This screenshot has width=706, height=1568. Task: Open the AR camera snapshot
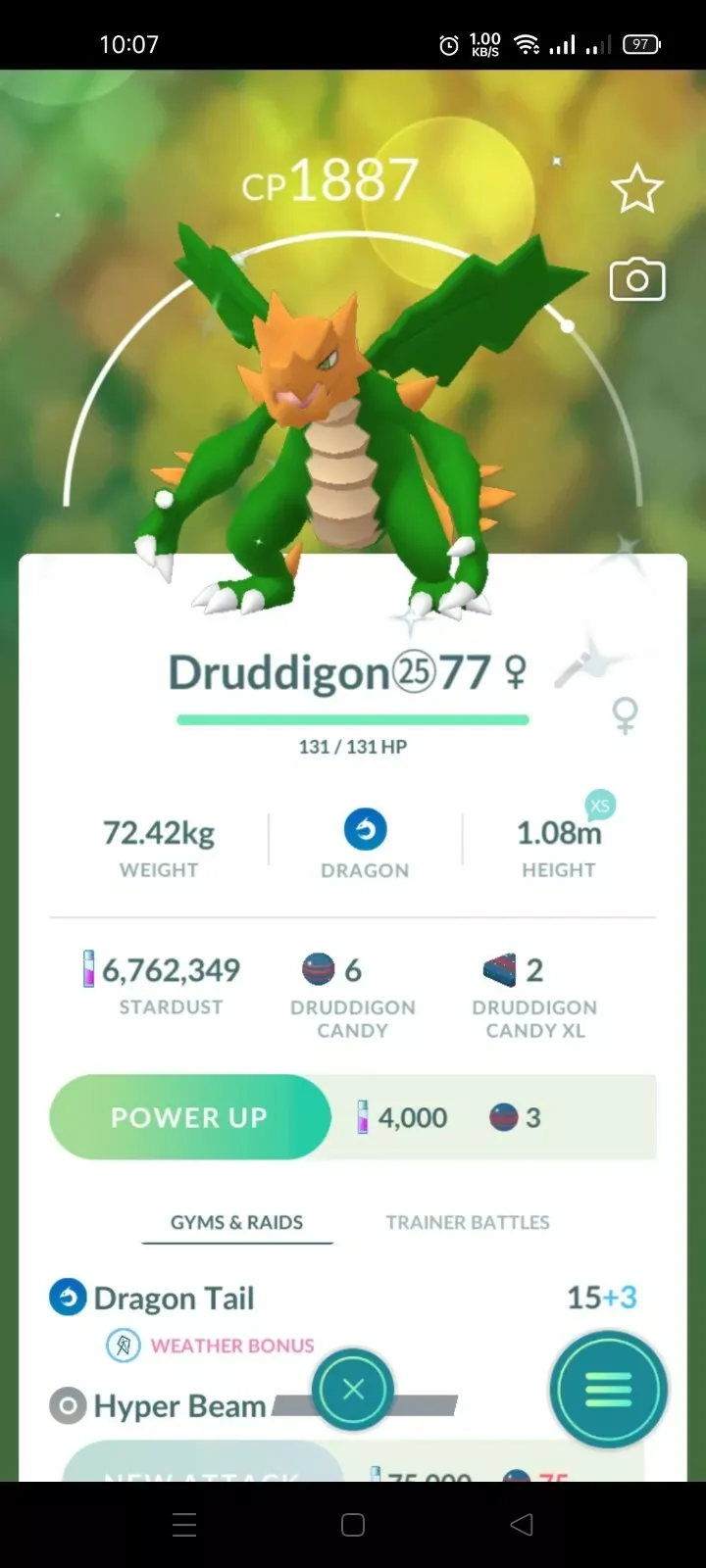(636, 280)
